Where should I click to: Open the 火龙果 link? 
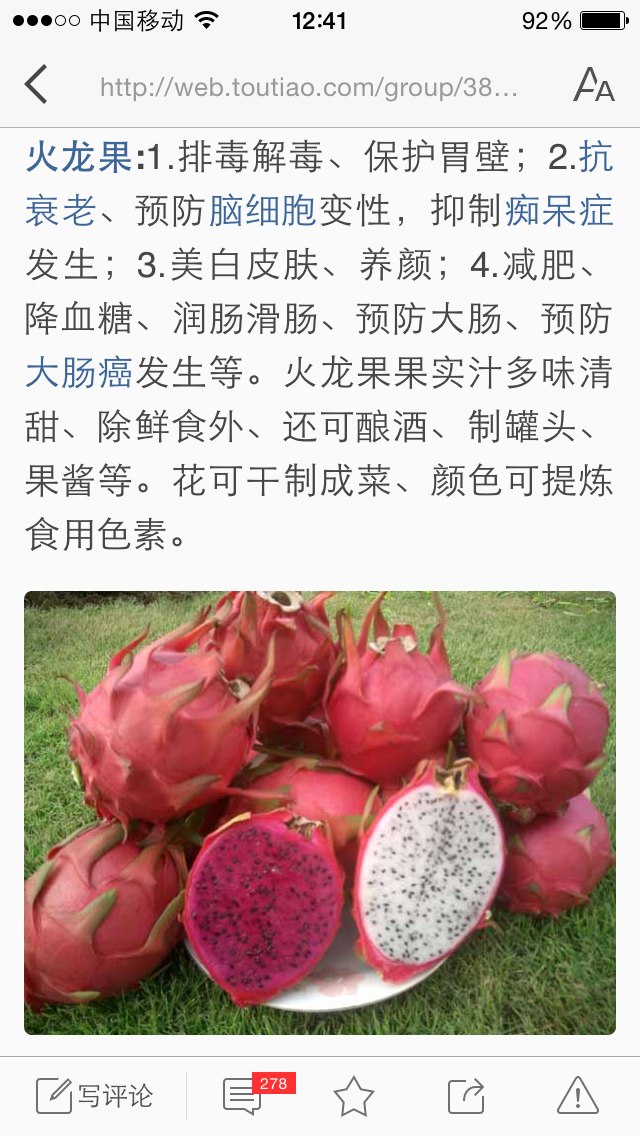(x=78, y=157)
